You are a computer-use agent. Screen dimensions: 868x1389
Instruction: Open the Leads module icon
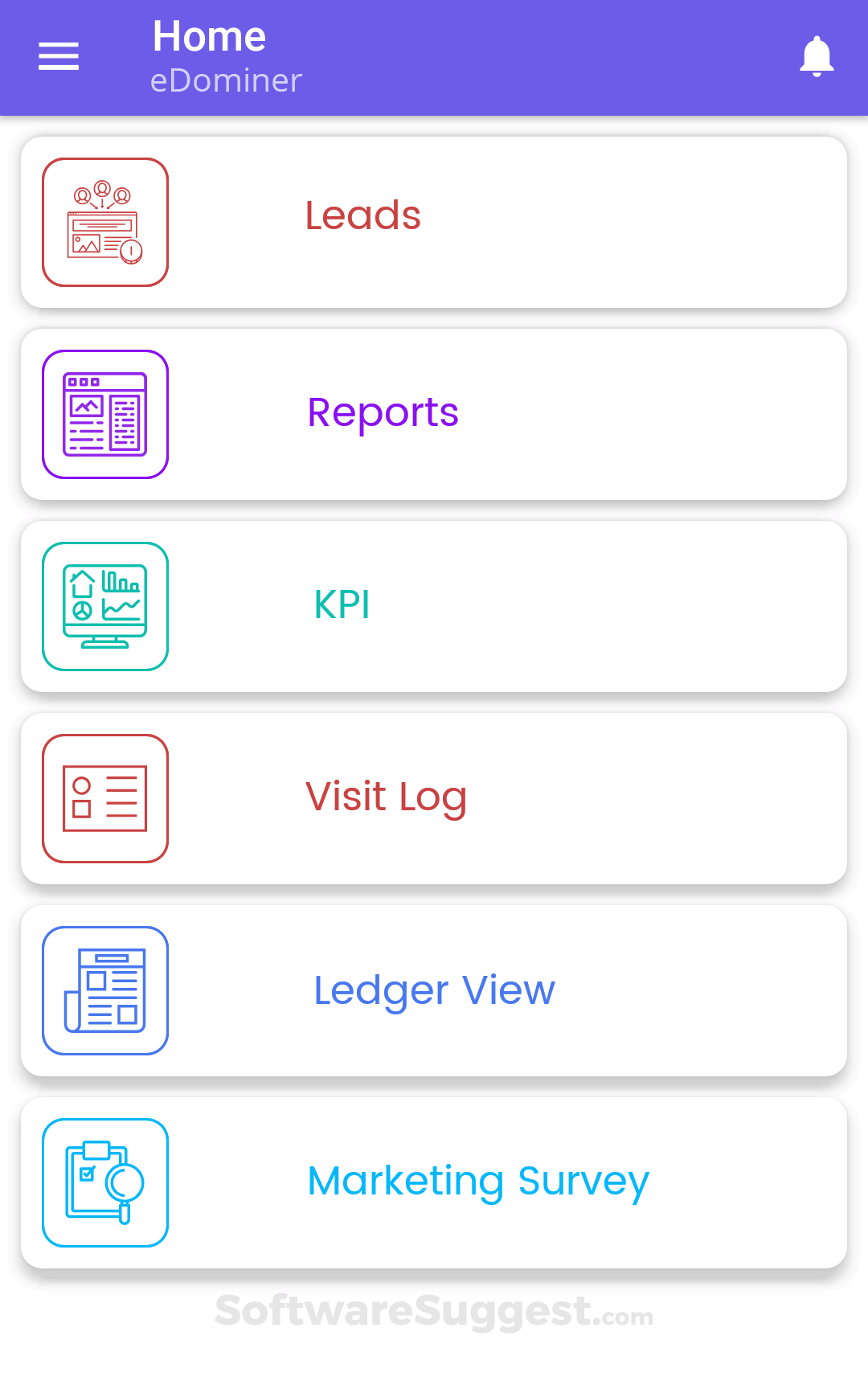pos(104,221)
